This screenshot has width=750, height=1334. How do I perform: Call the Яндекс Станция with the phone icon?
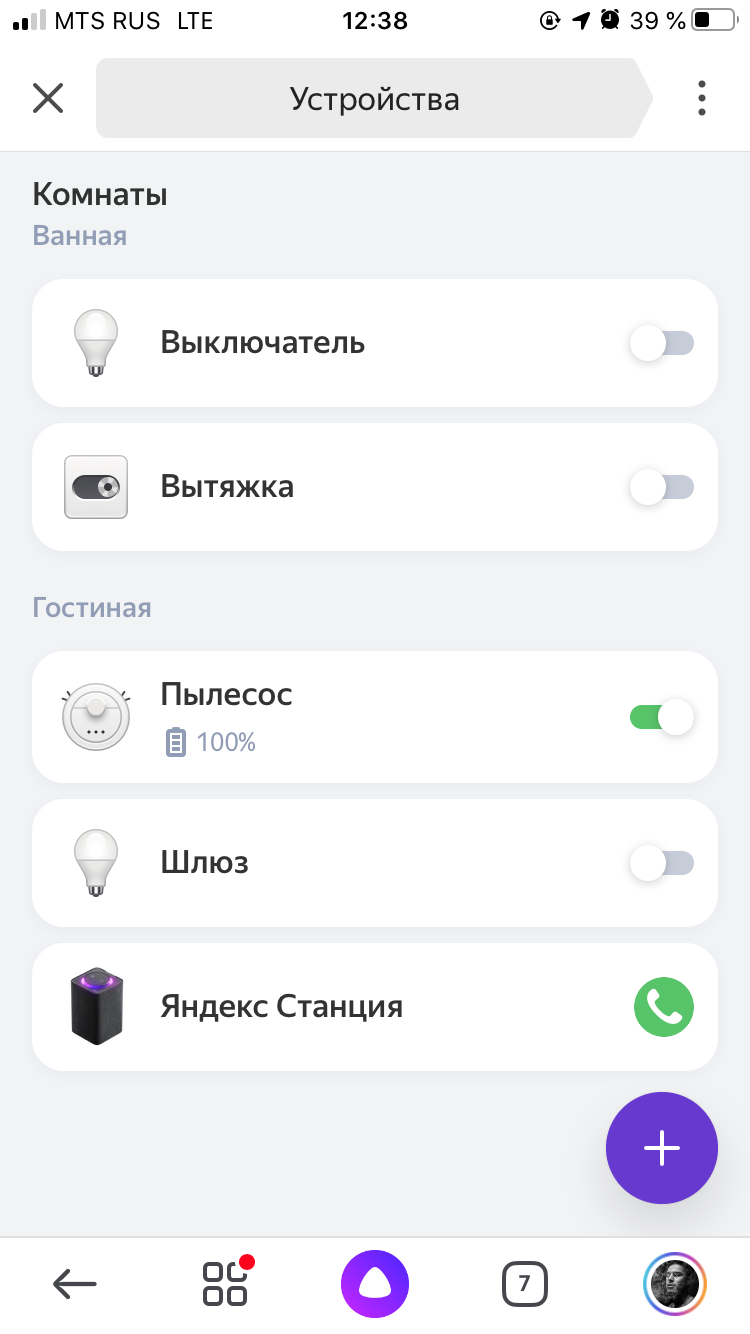coord(663,1007)
